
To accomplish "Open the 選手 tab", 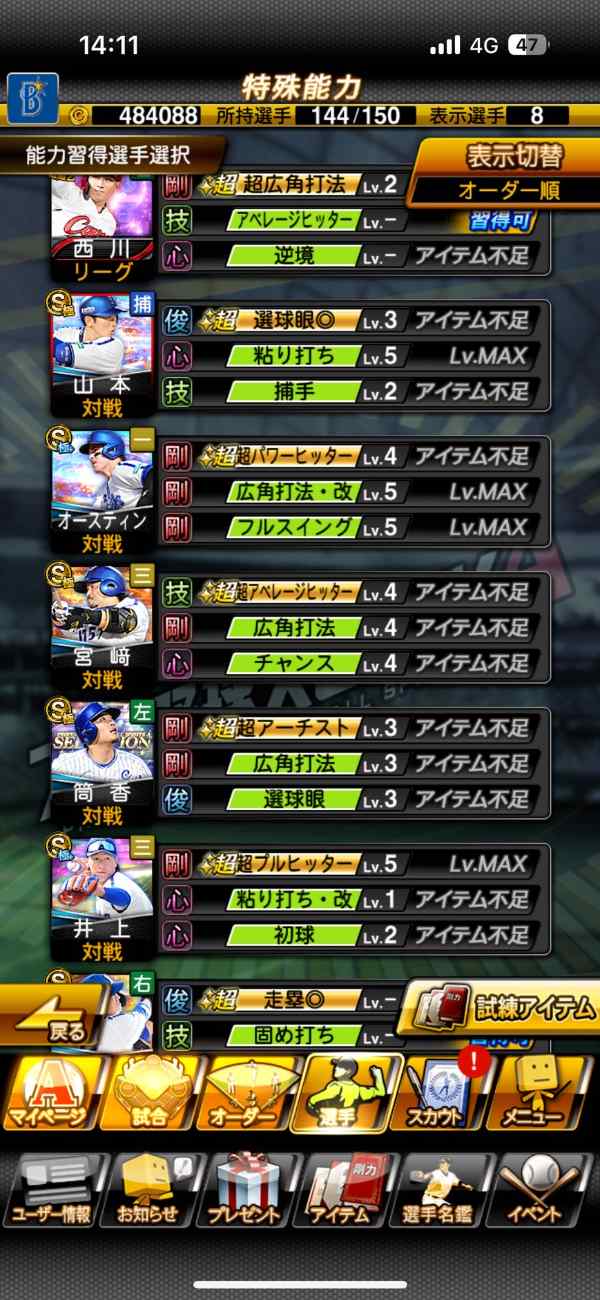I will [346, 1093].
